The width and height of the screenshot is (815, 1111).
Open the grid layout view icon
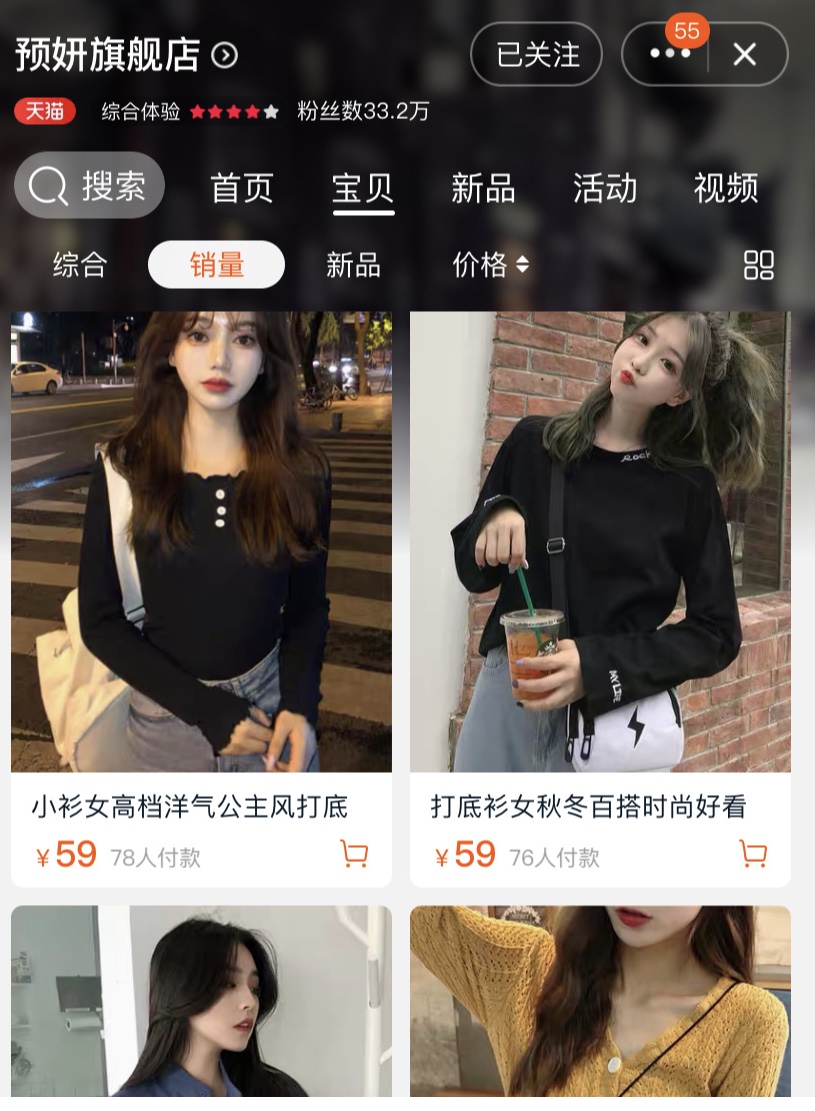coord(759,265)
